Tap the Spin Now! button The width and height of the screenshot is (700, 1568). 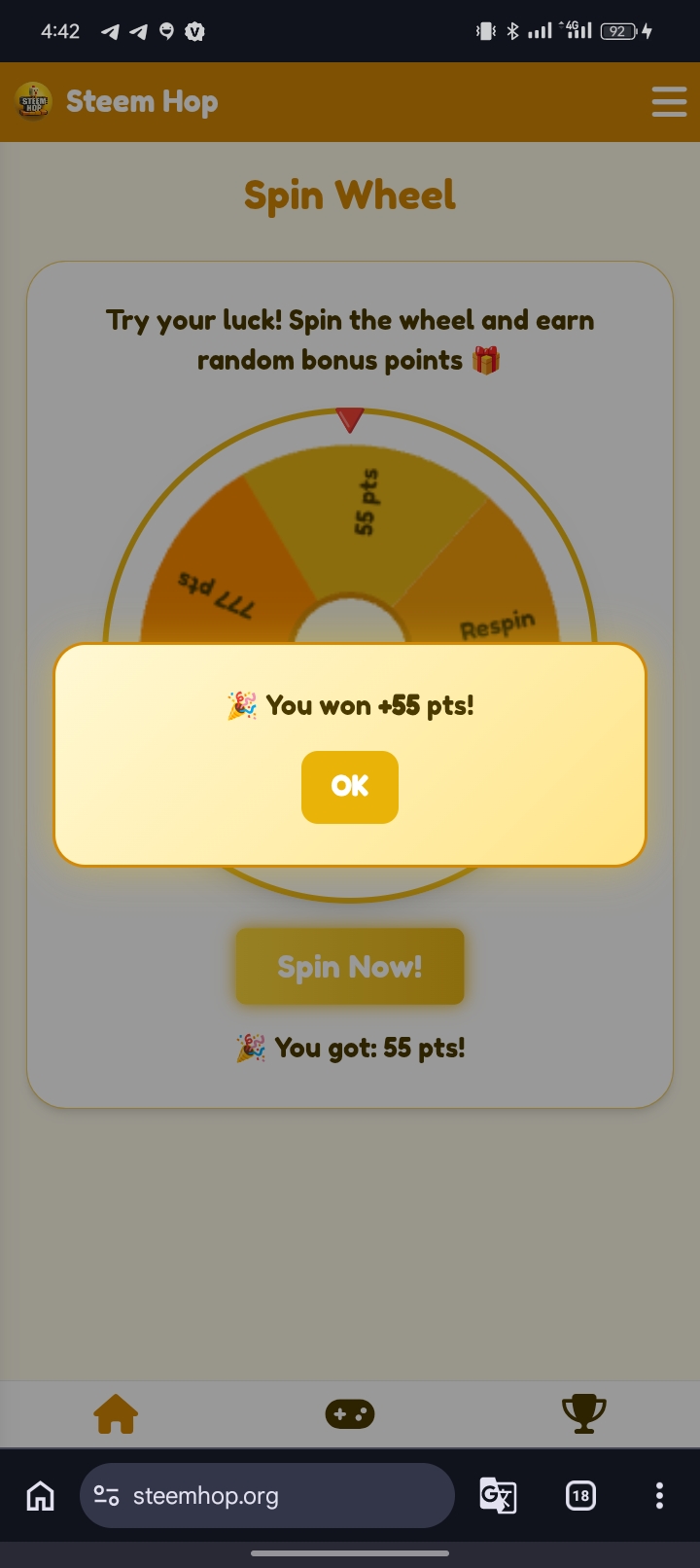click(350, 966)
